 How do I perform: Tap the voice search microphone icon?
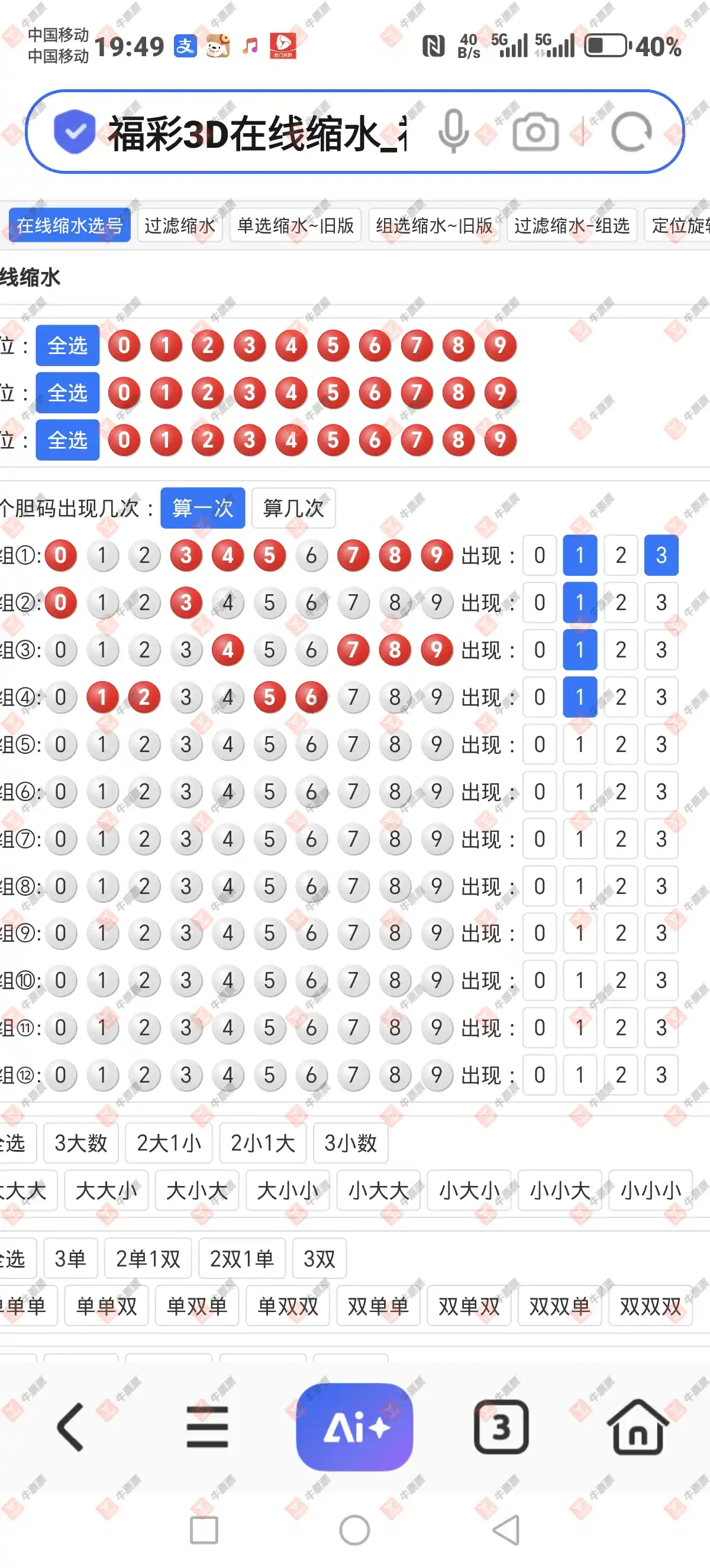point(453,132)
